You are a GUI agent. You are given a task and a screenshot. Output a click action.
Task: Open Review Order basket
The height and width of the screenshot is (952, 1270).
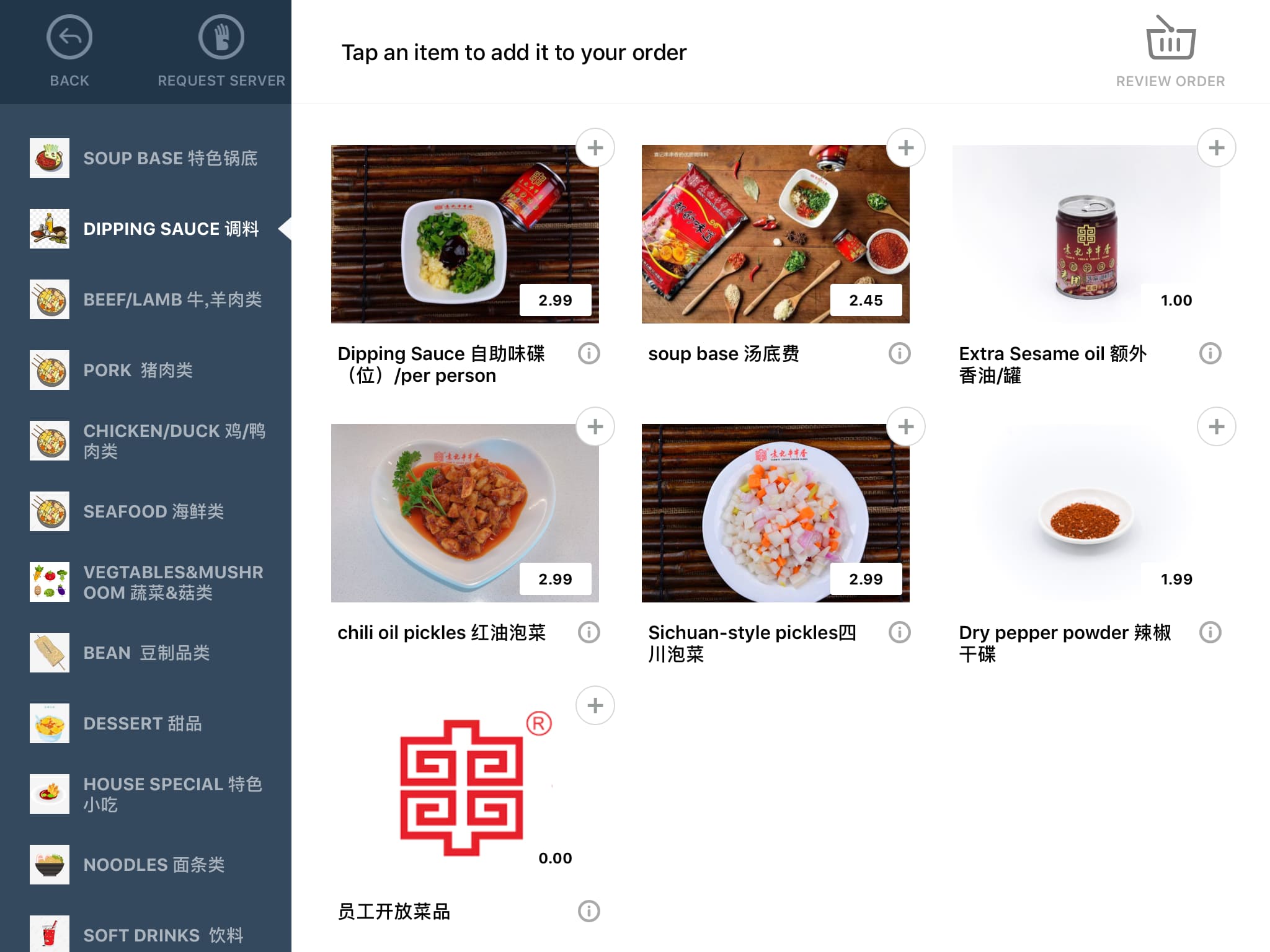(1170, 51)
